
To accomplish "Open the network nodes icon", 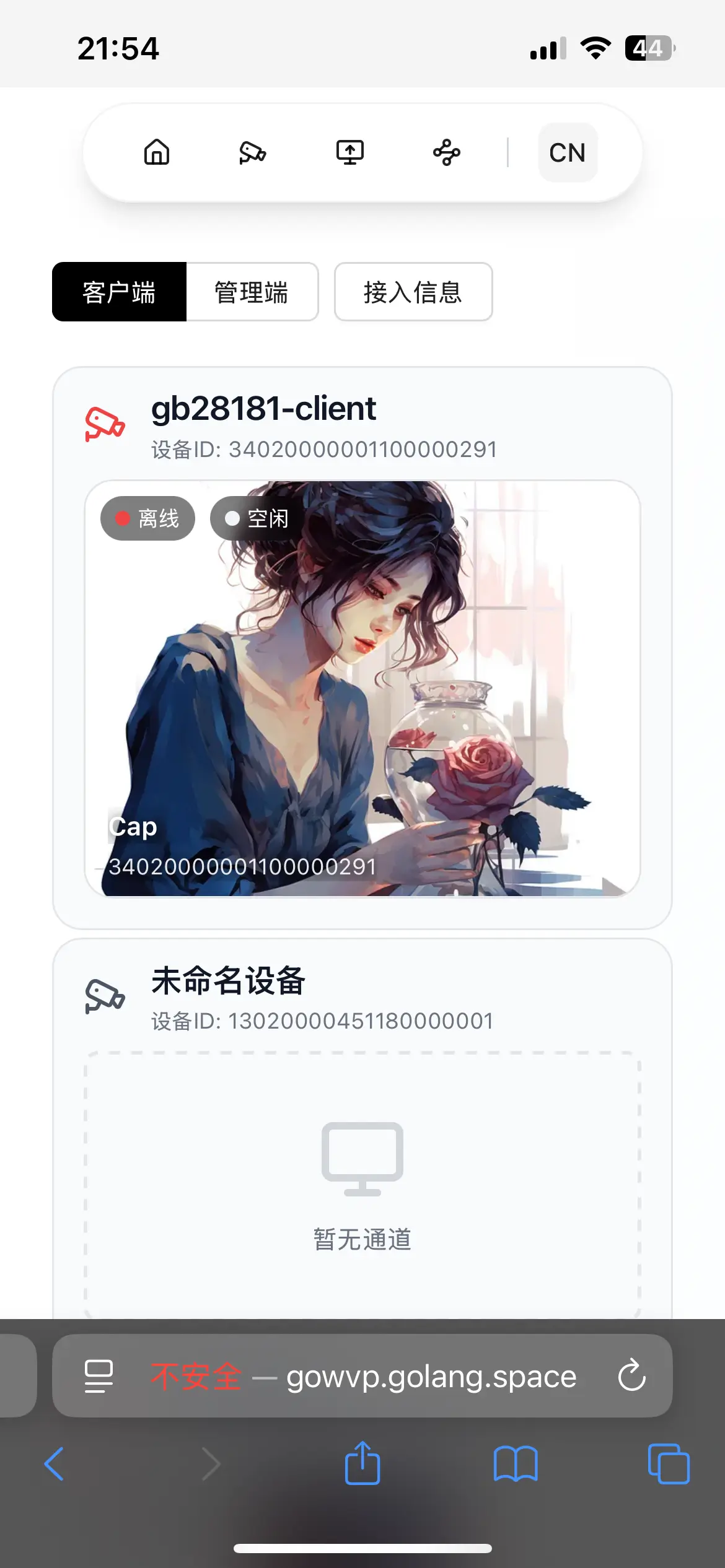I will click(x=447, y=152).
